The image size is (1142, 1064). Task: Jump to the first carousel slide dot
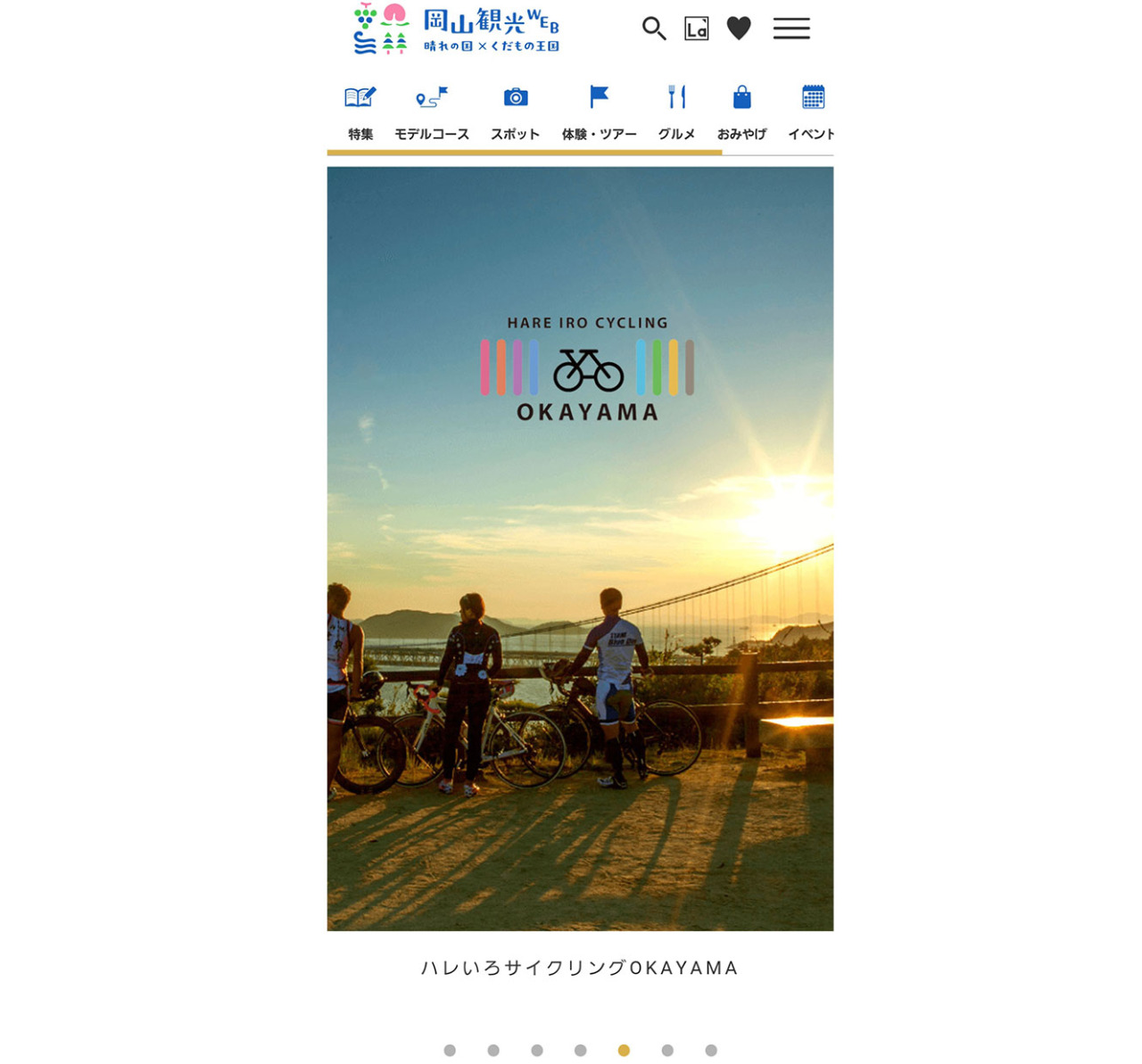point(450,1051)
